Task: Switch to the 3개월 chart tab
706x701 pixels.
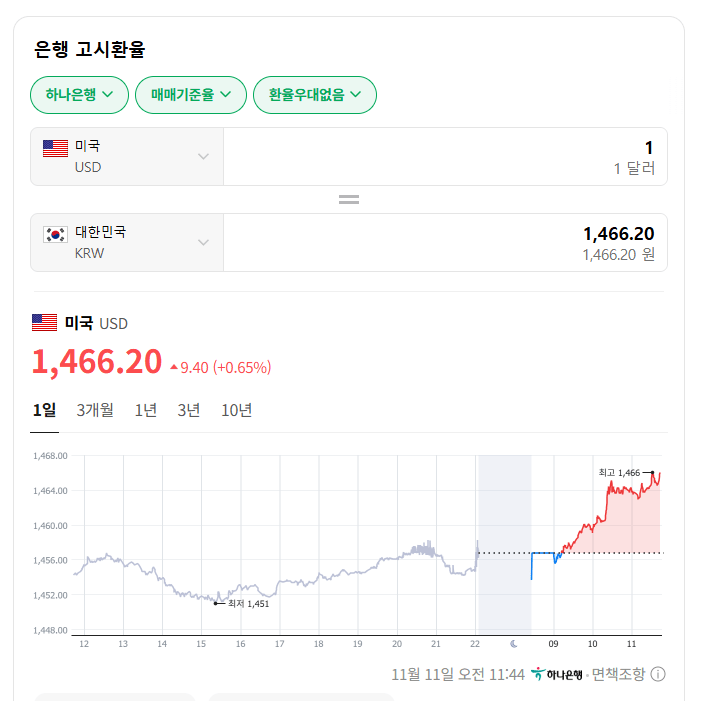Action: coord(95,410)
